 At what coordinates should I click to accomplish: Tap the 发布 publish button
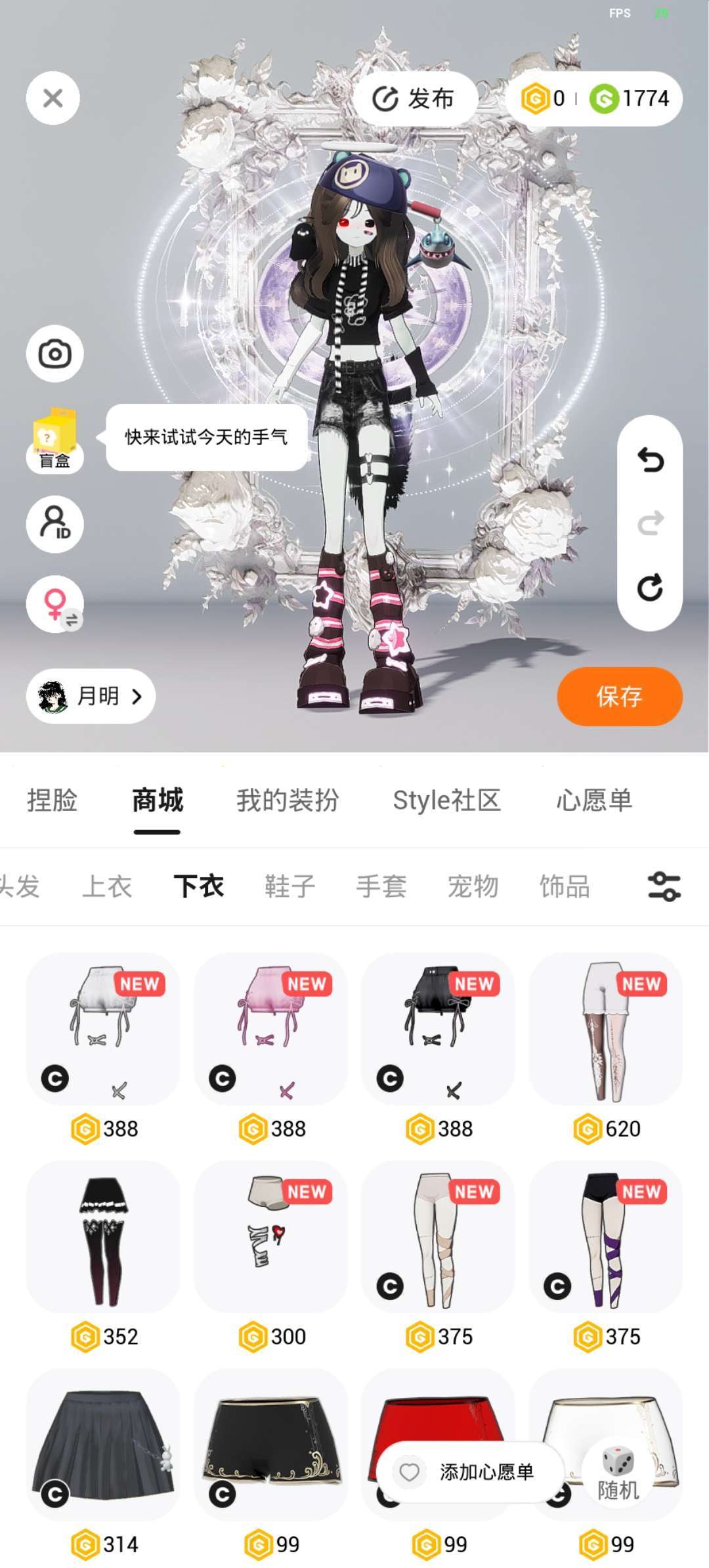click(414, 99)
